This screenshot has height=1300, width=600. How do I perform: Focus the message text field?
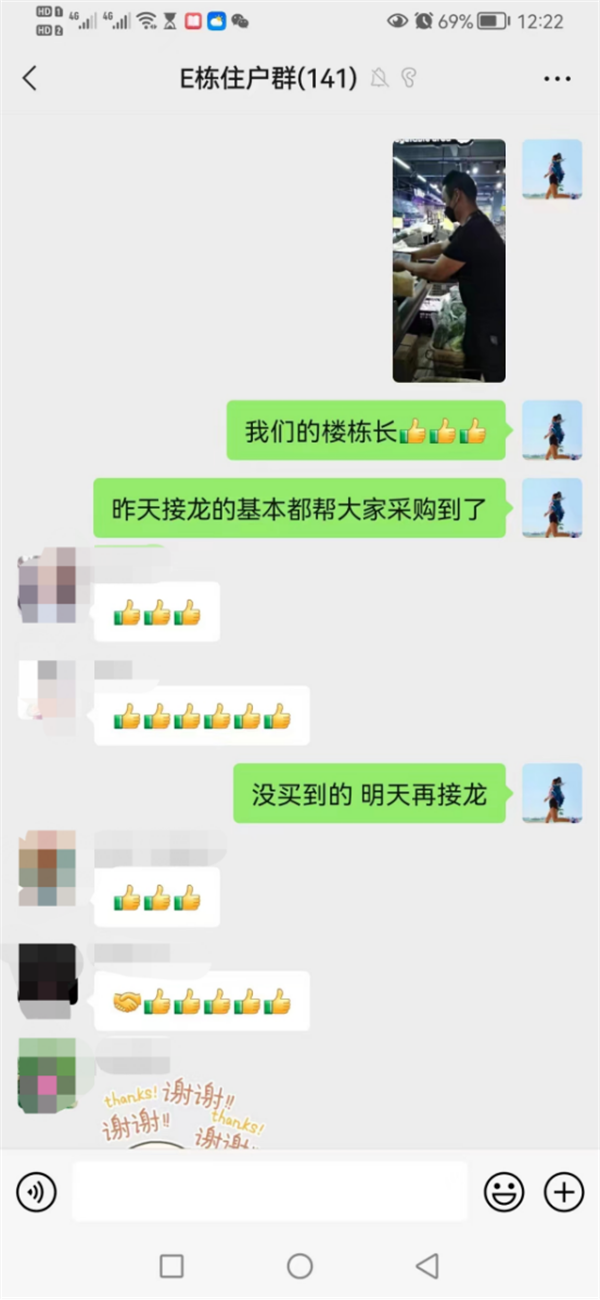(270, 1191)
